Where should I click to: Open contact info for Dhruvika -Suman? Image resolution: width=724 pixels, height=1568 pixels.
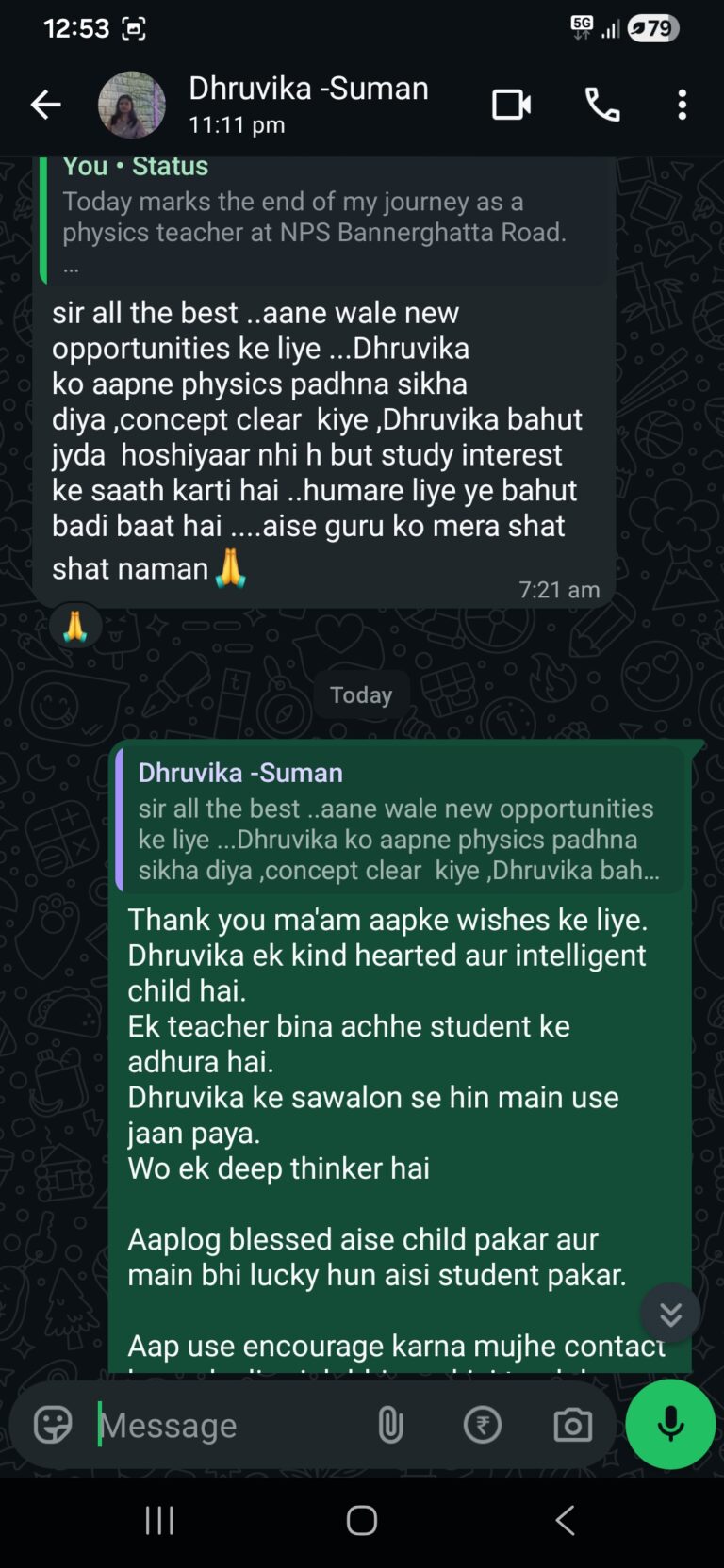pos(308,104)
